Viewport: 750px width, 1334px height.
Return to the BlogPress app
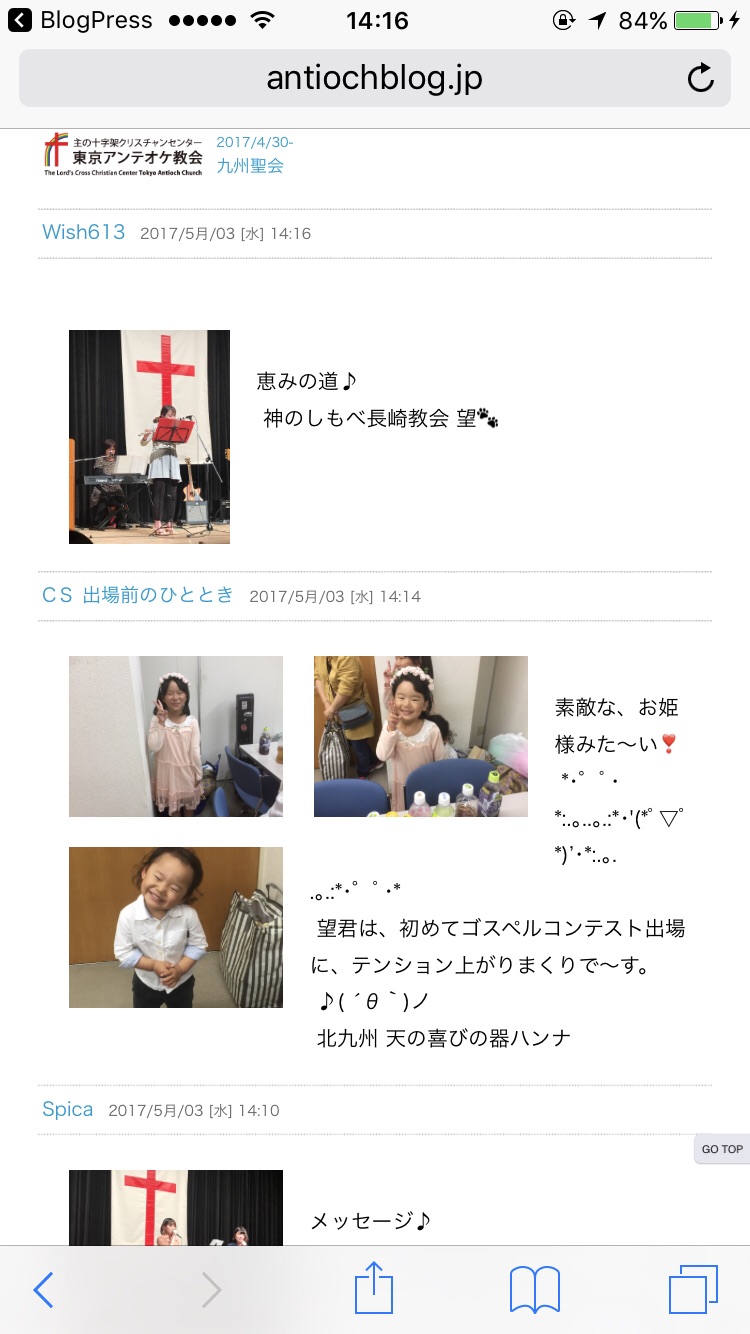click(80, 20)
